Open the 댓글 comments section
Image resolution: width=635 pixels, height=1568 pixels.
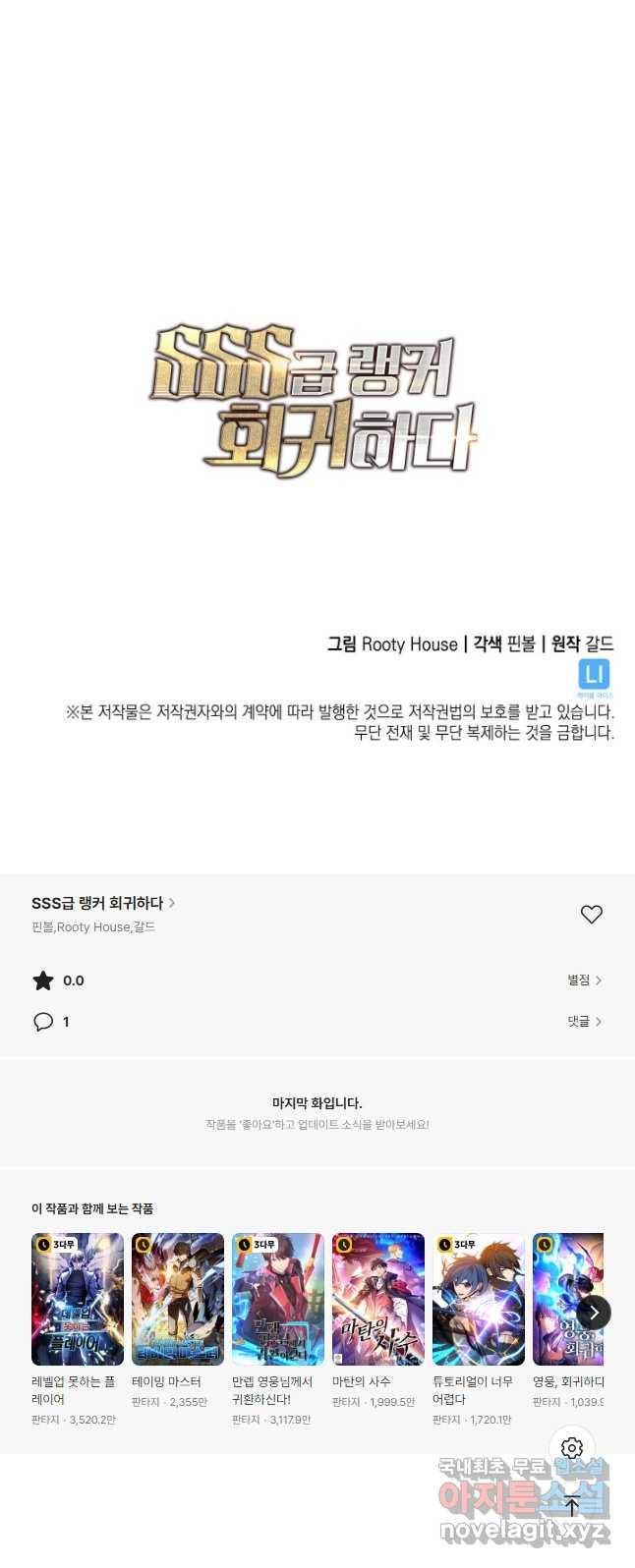click(584, 1022)
